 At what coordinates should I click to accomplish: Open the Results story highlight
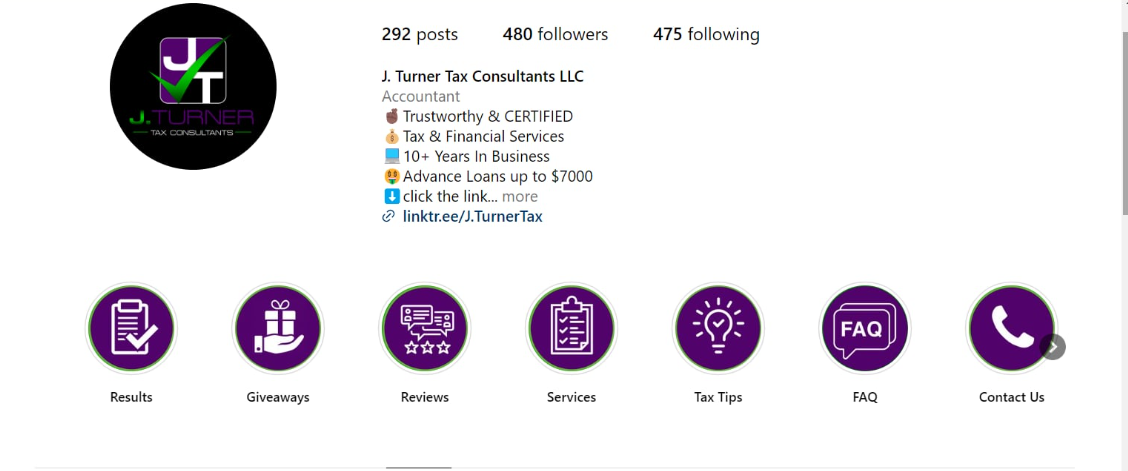tap(131, 328)
